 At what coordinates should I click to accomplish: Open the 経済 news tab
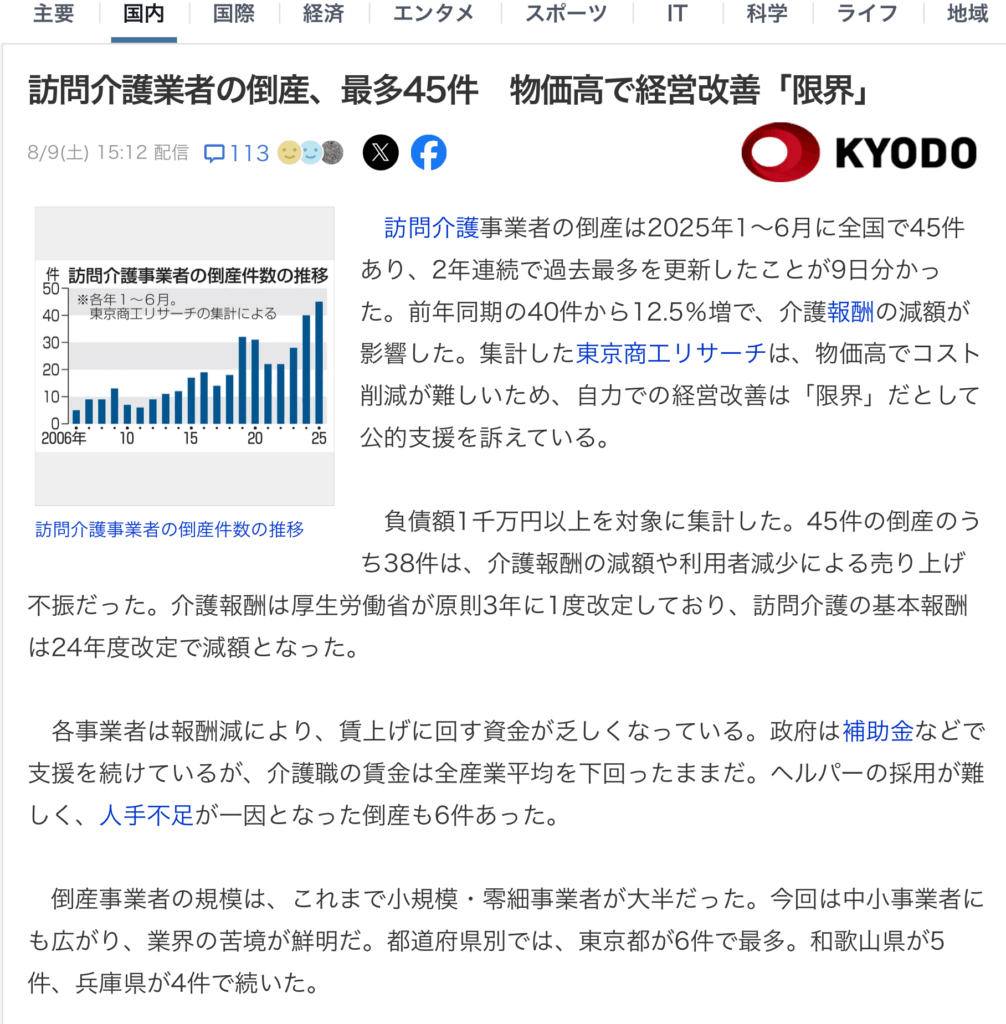click(x=326, y=14)
